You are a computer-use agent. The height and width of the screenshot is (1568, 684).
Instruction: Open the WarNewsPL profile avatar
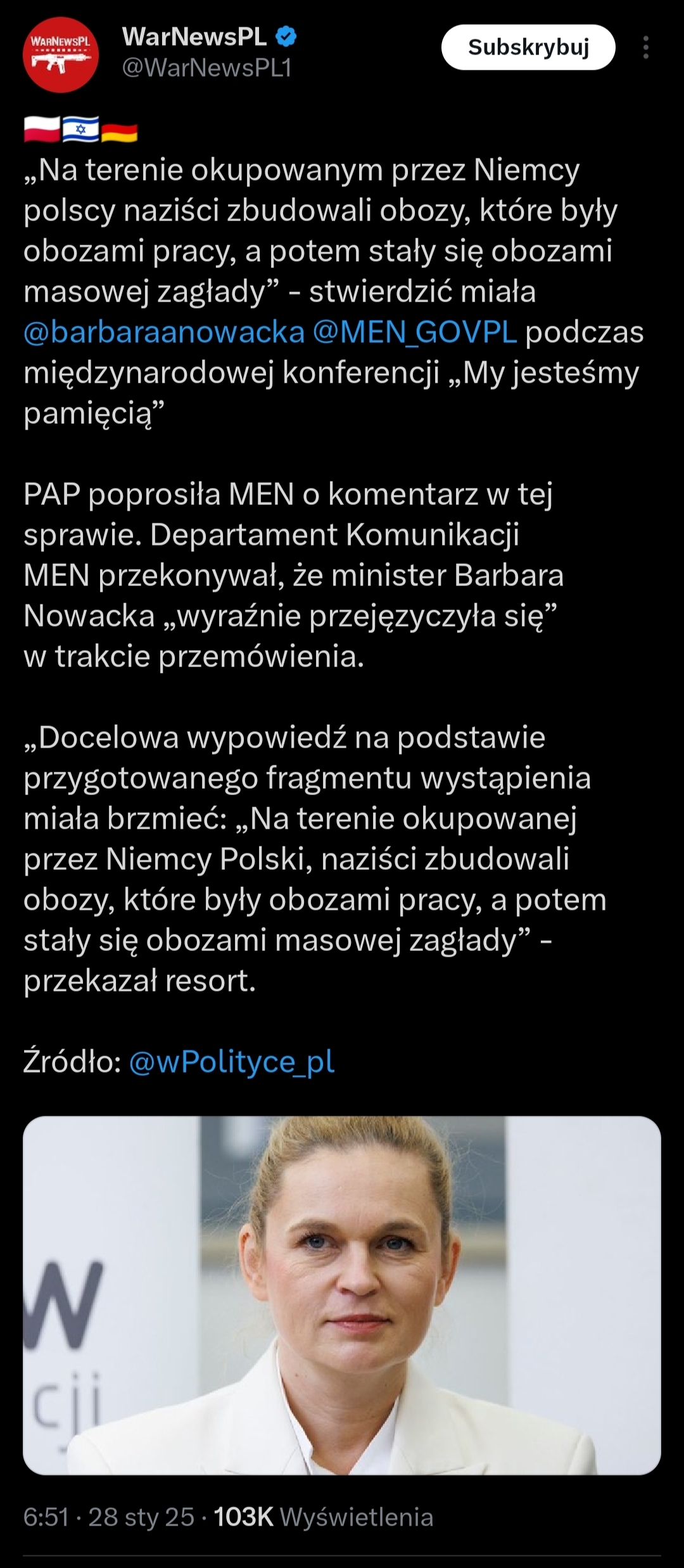click(61, 55)
